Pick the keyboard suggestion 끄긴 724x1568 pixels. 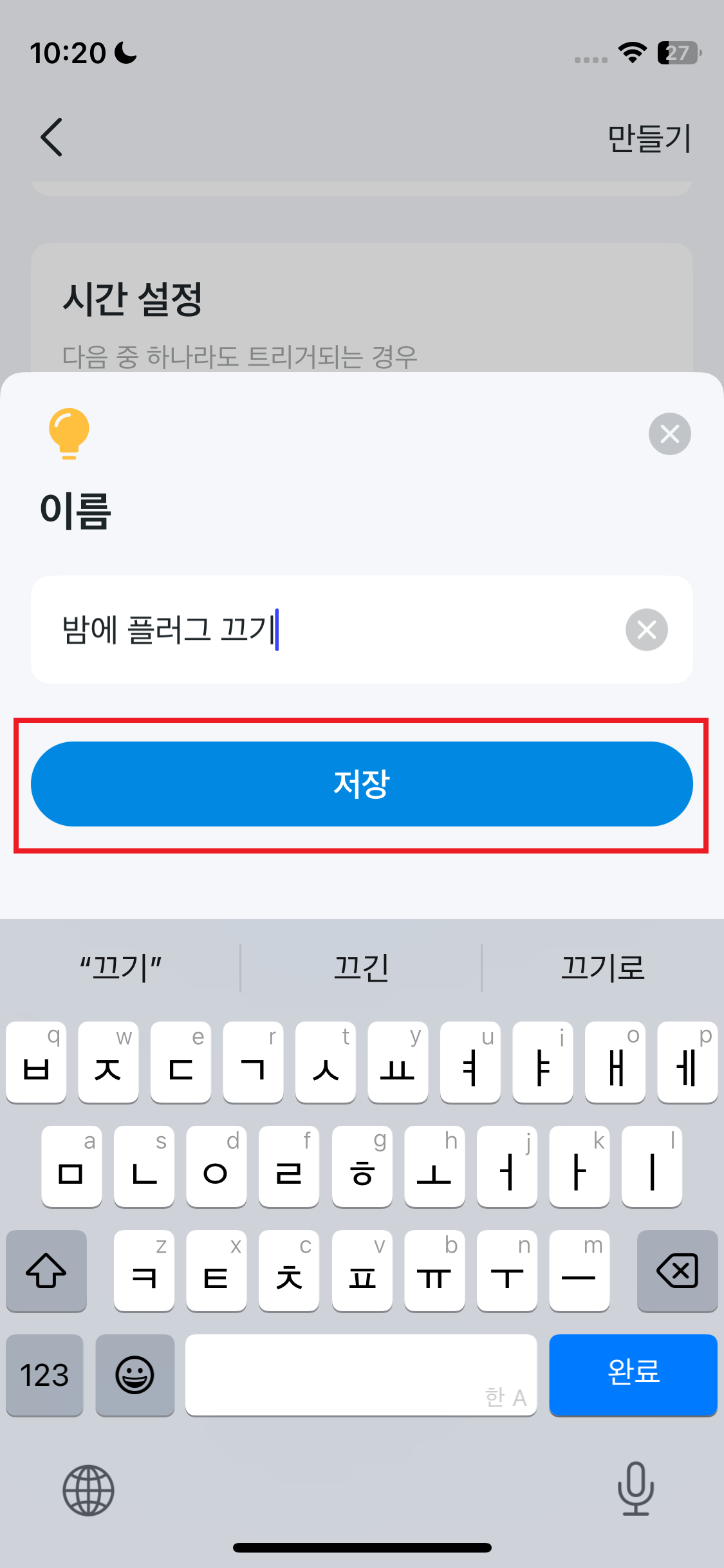(361, 967)
